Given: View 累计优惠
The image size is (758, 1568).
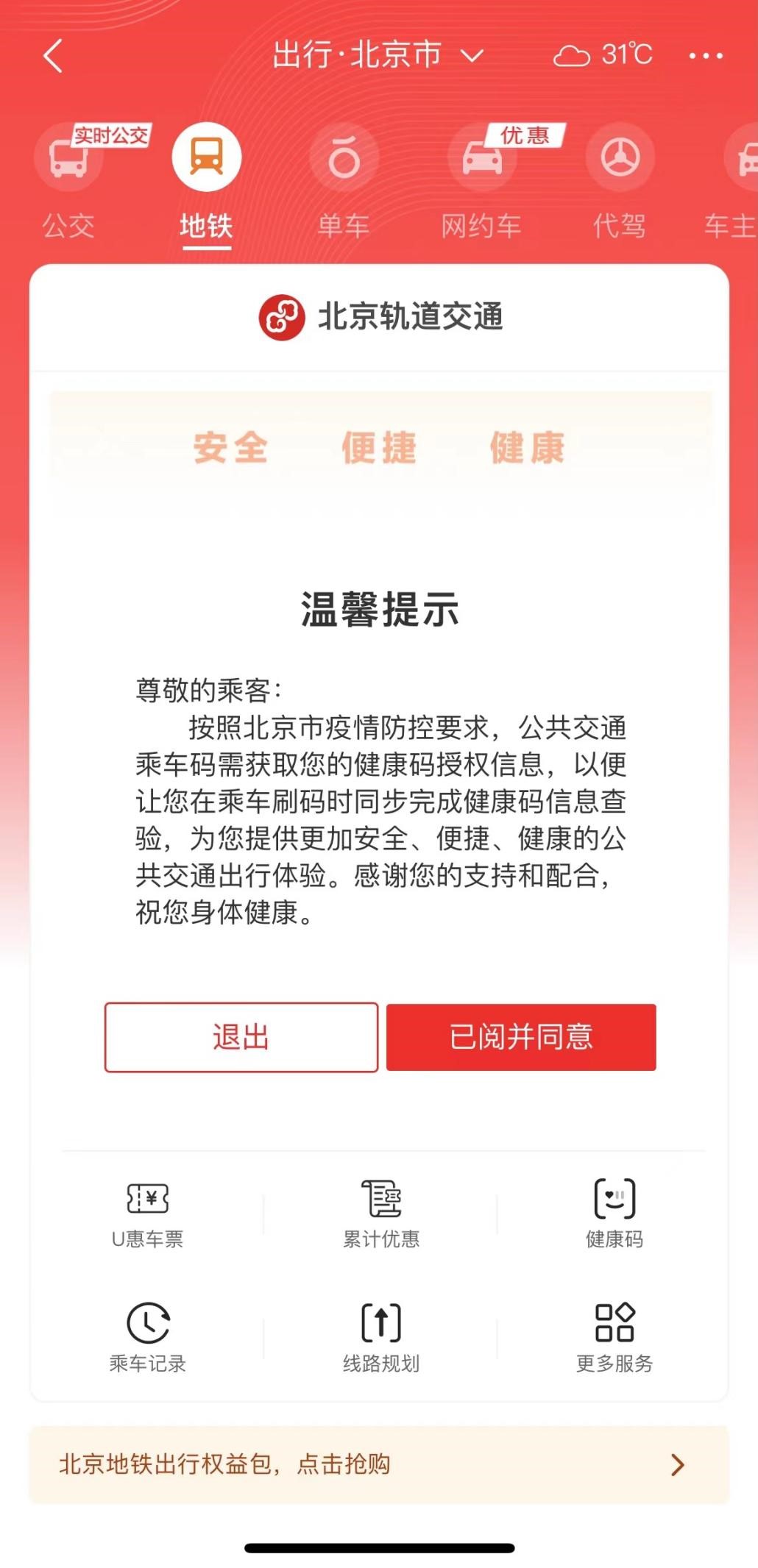Looking at the screenshot, I should [x=381, y=1215].
